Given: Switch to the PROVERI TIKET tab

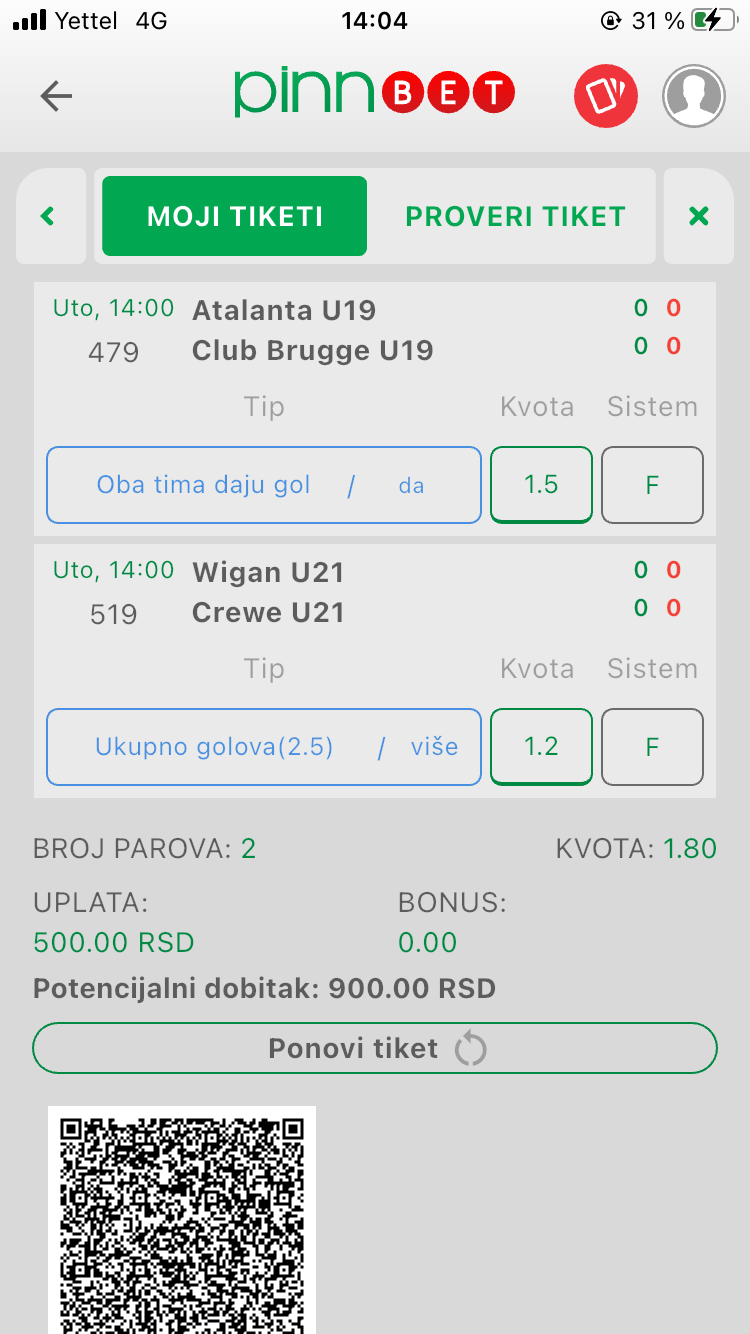Looking at the screenshot, I should point(515,216).
